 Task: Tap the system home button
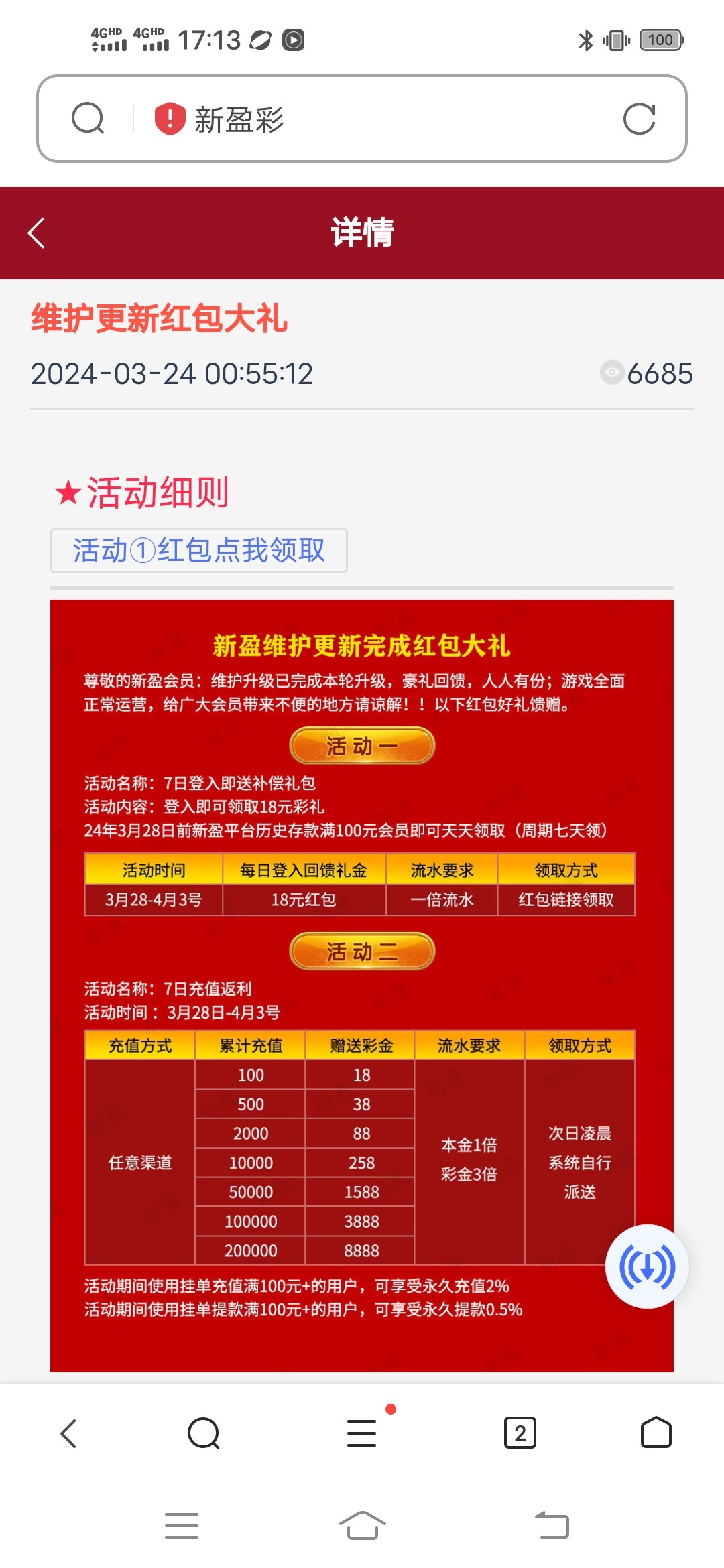tap(362, 1526)
